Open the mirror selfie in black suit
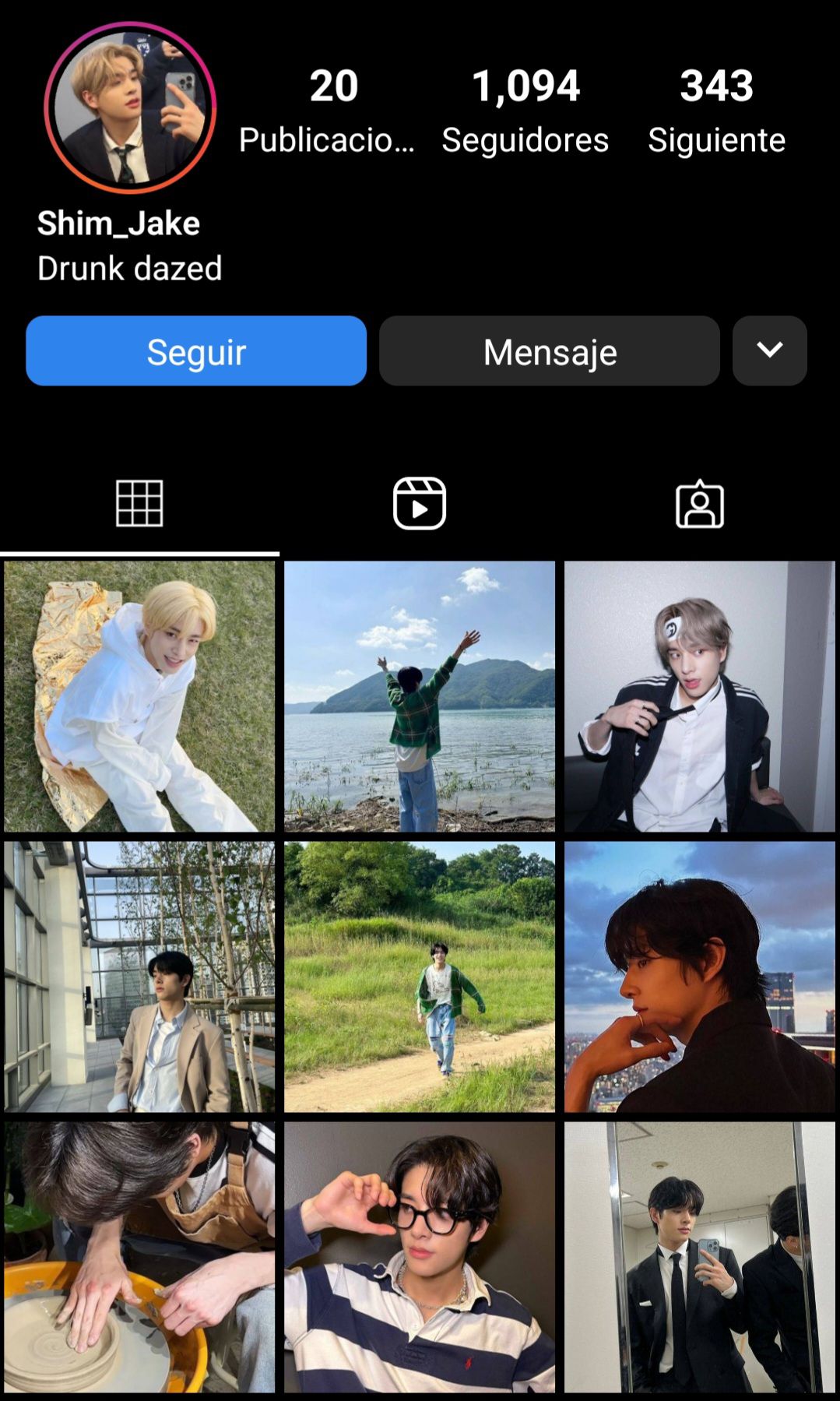The width and height of the screenshot is (840, 1401). coord(700,1257)
